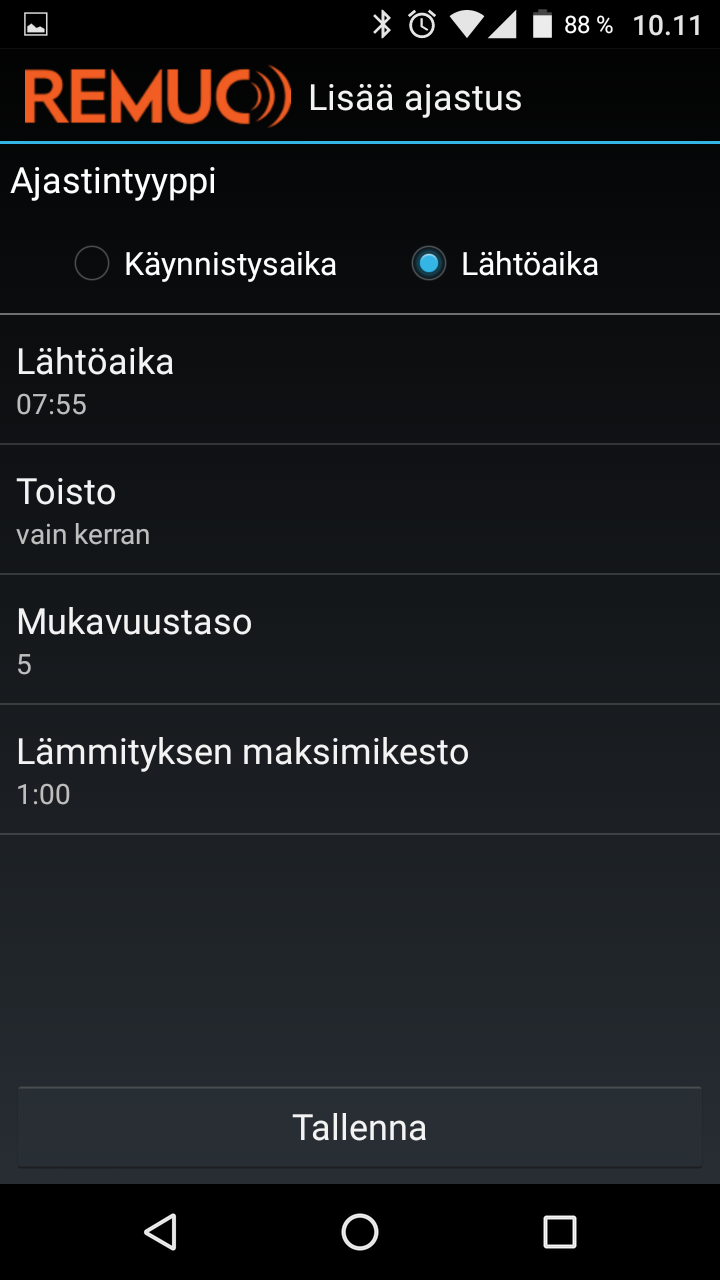Go to the home screen
The image size is (720, 1280).
coord(360,1232)
